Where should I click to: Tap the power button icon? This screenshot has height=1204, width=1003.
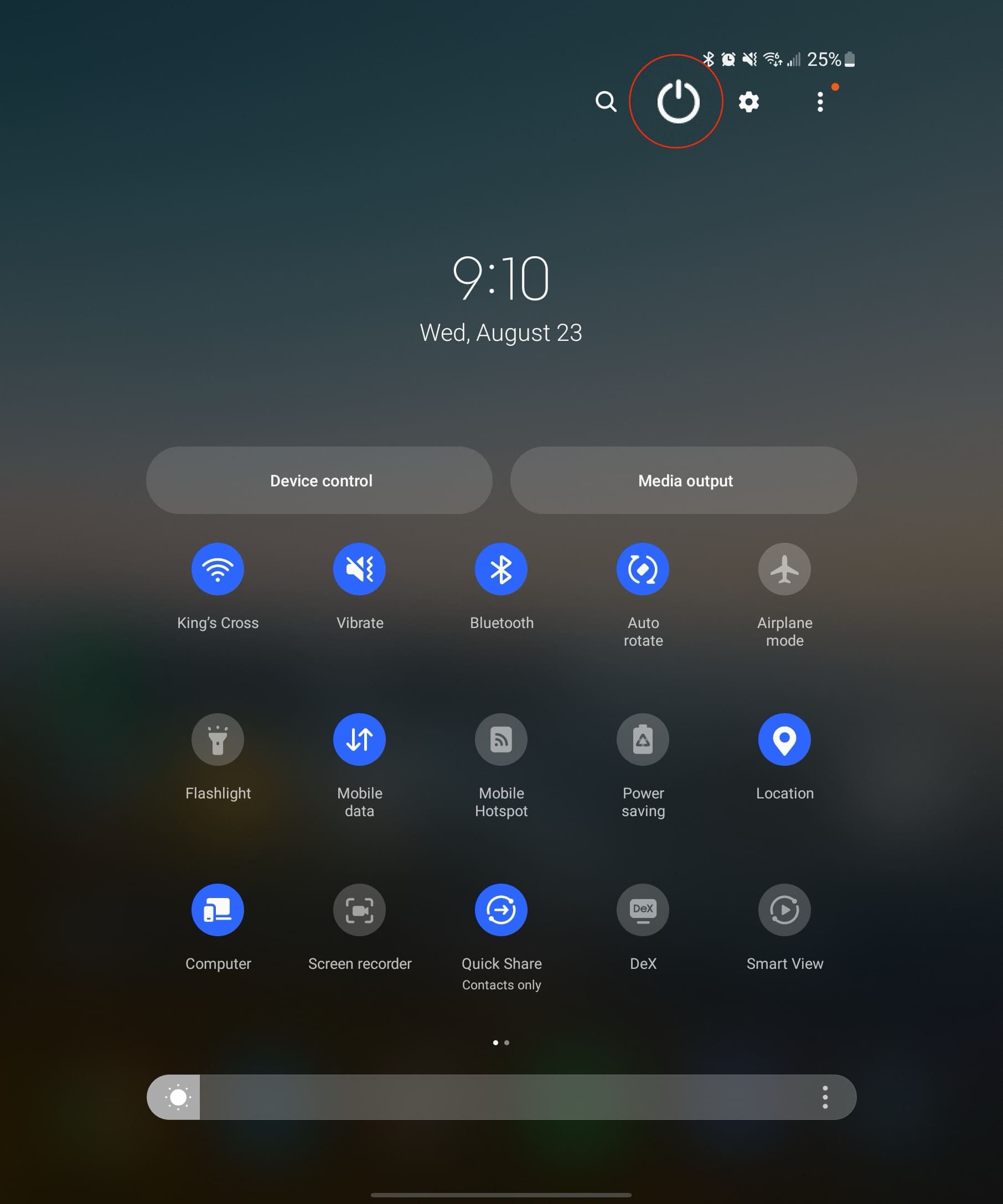click(678, 101)
